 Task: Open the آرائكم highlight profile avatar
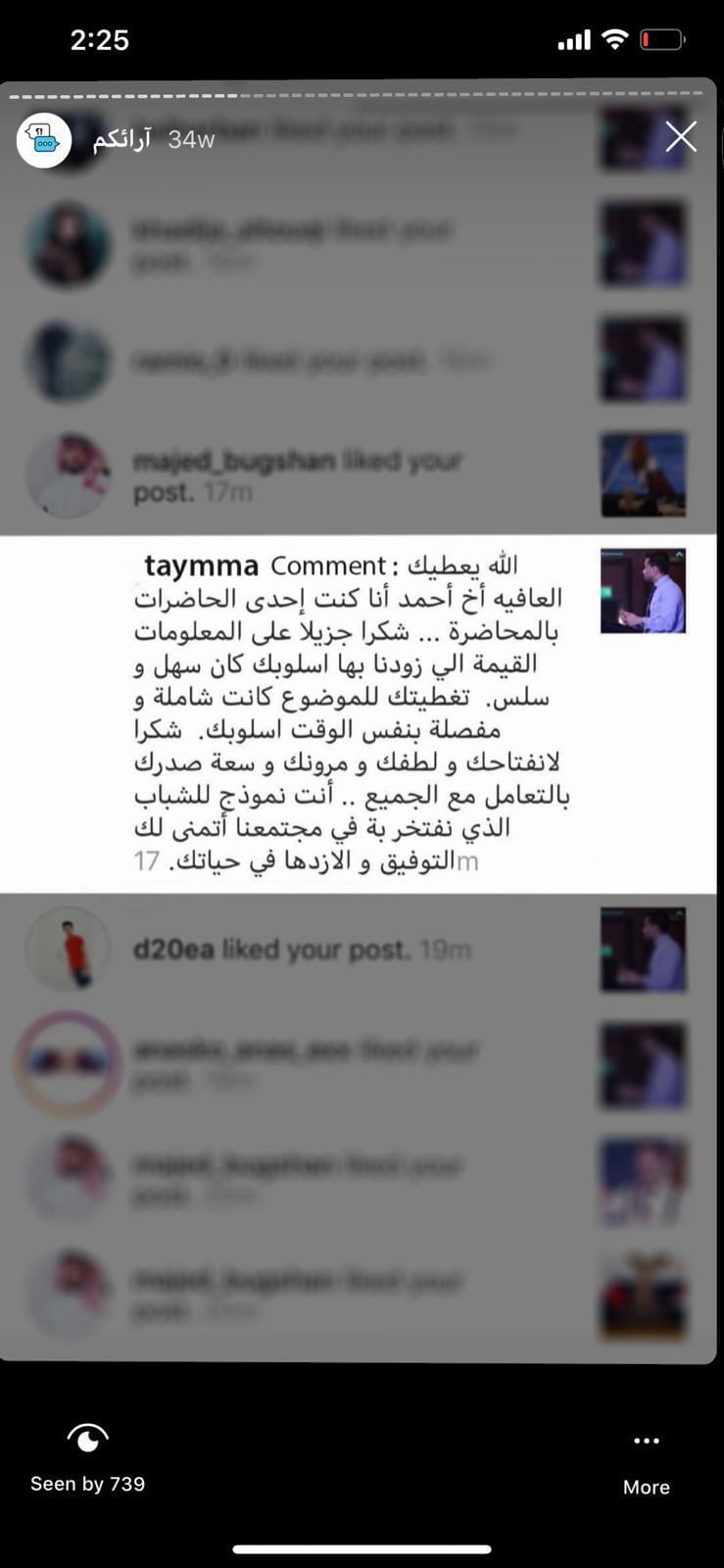(x=44, y=140)
